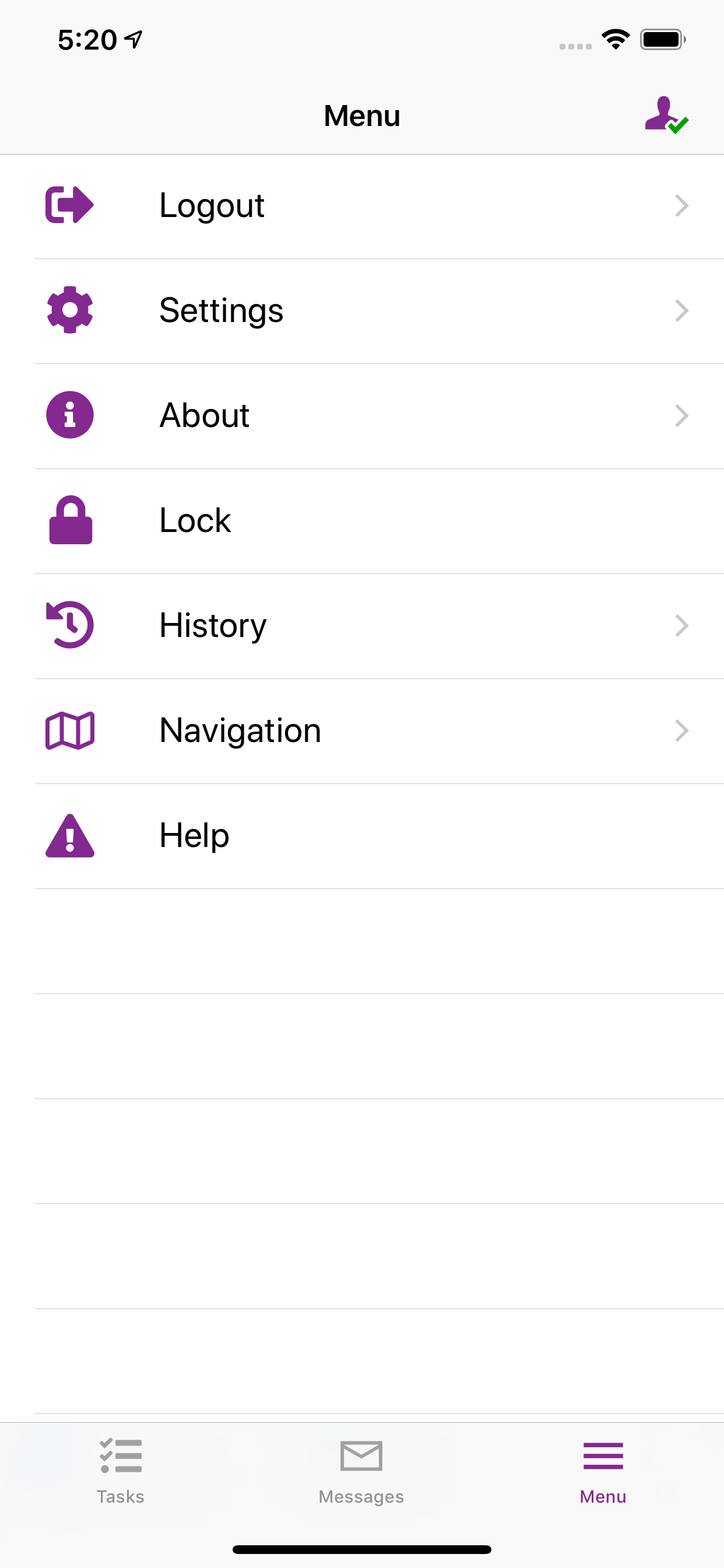This screenshot has width=724, height=1568.
Task: Switch to the Tasks tab
Action: pyautogui.click(x=121, y=1471)
